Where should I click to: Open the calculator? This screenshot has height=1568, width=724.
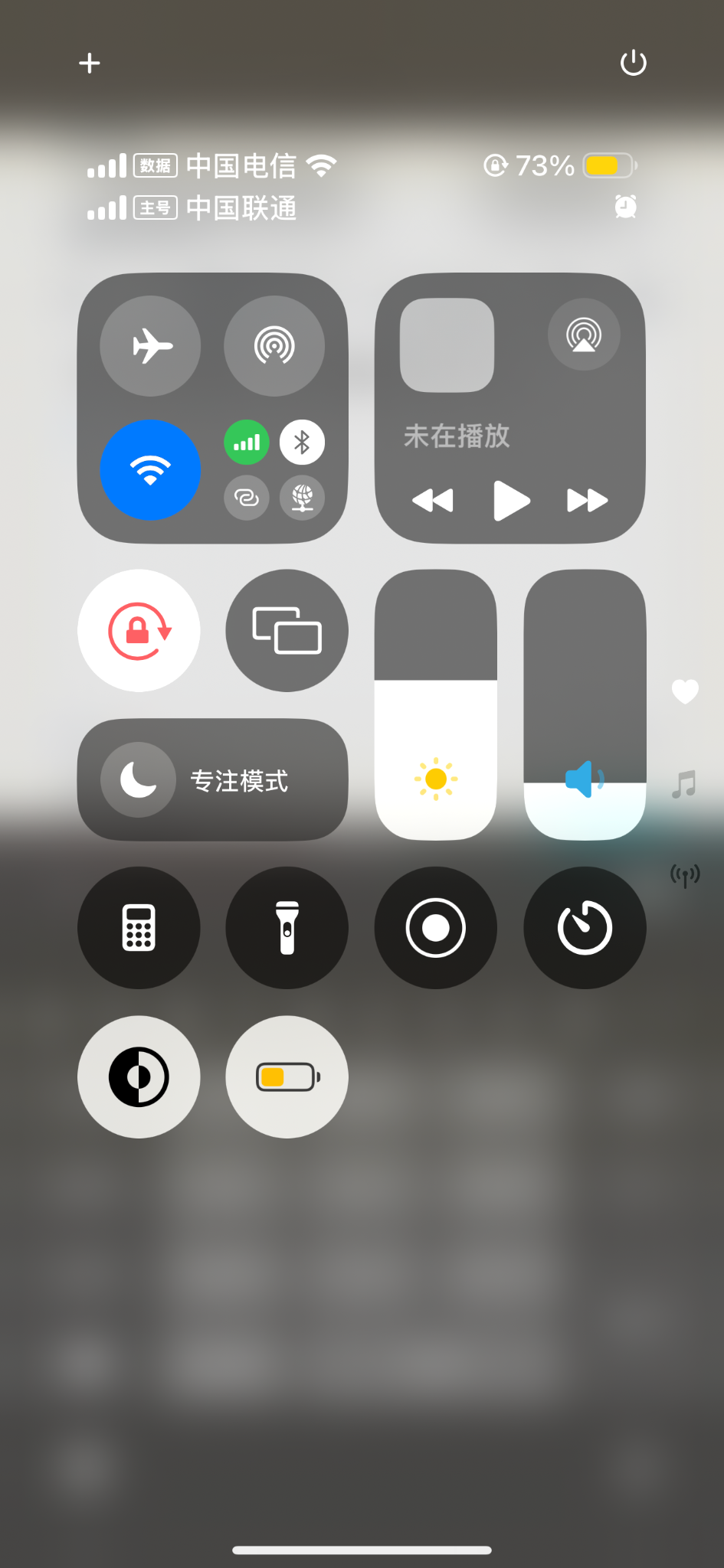[139, 927]
